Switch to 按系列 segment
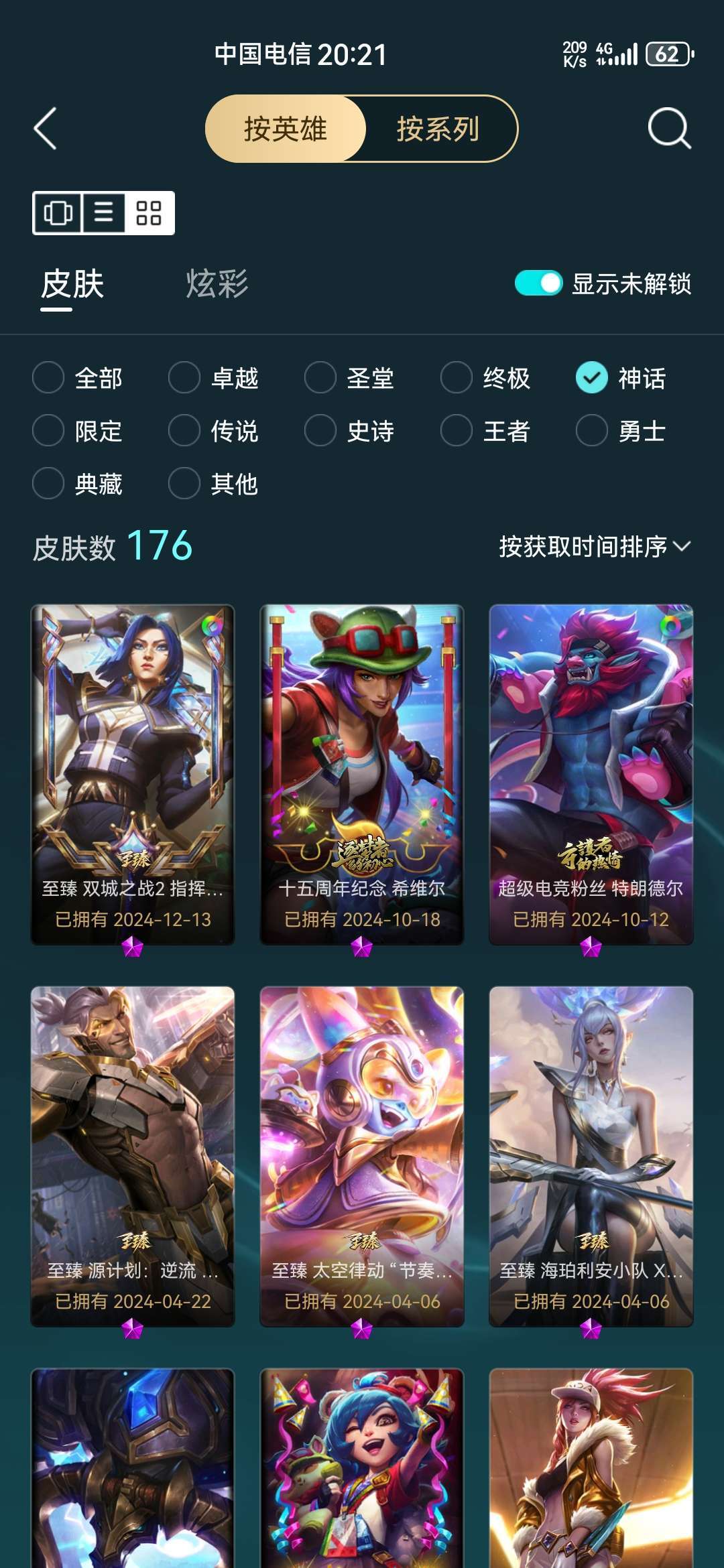Screen dimensions: 724x1568 click(x=438, y=129)
